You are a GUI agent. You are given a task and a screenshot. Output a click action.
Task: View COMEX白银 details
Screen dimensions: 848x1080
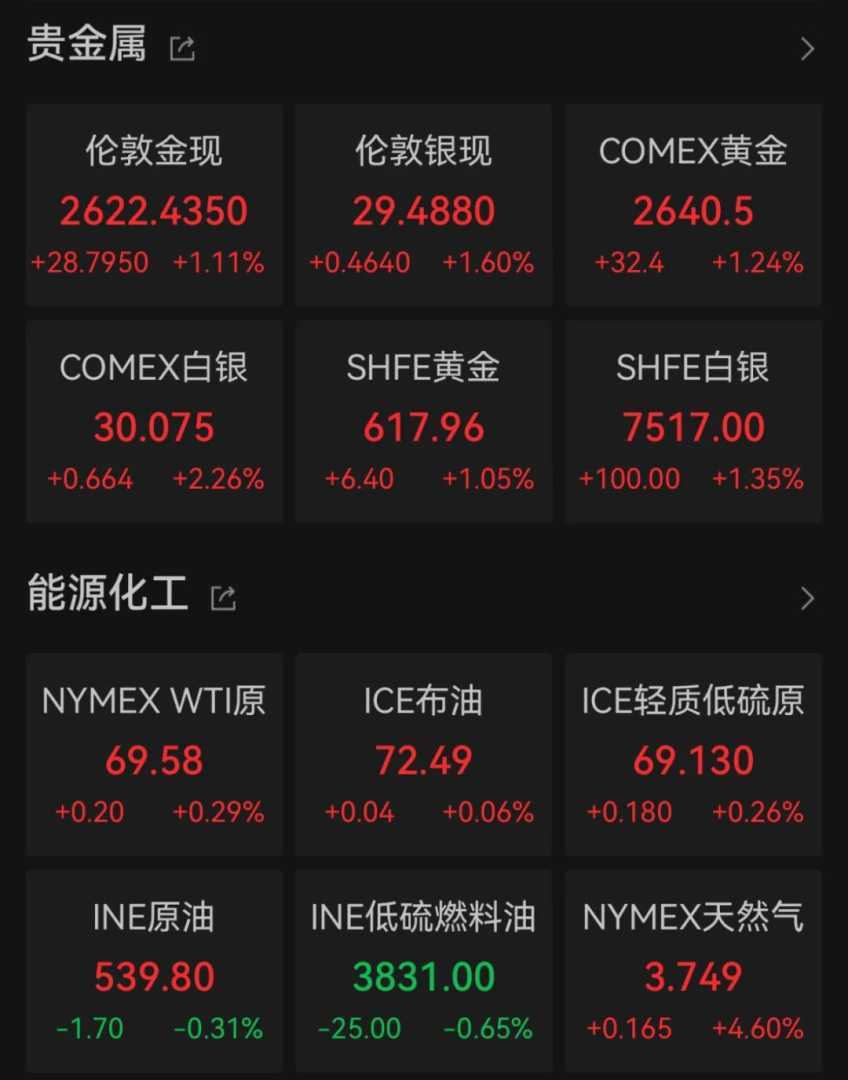click(x=154, y=421)
